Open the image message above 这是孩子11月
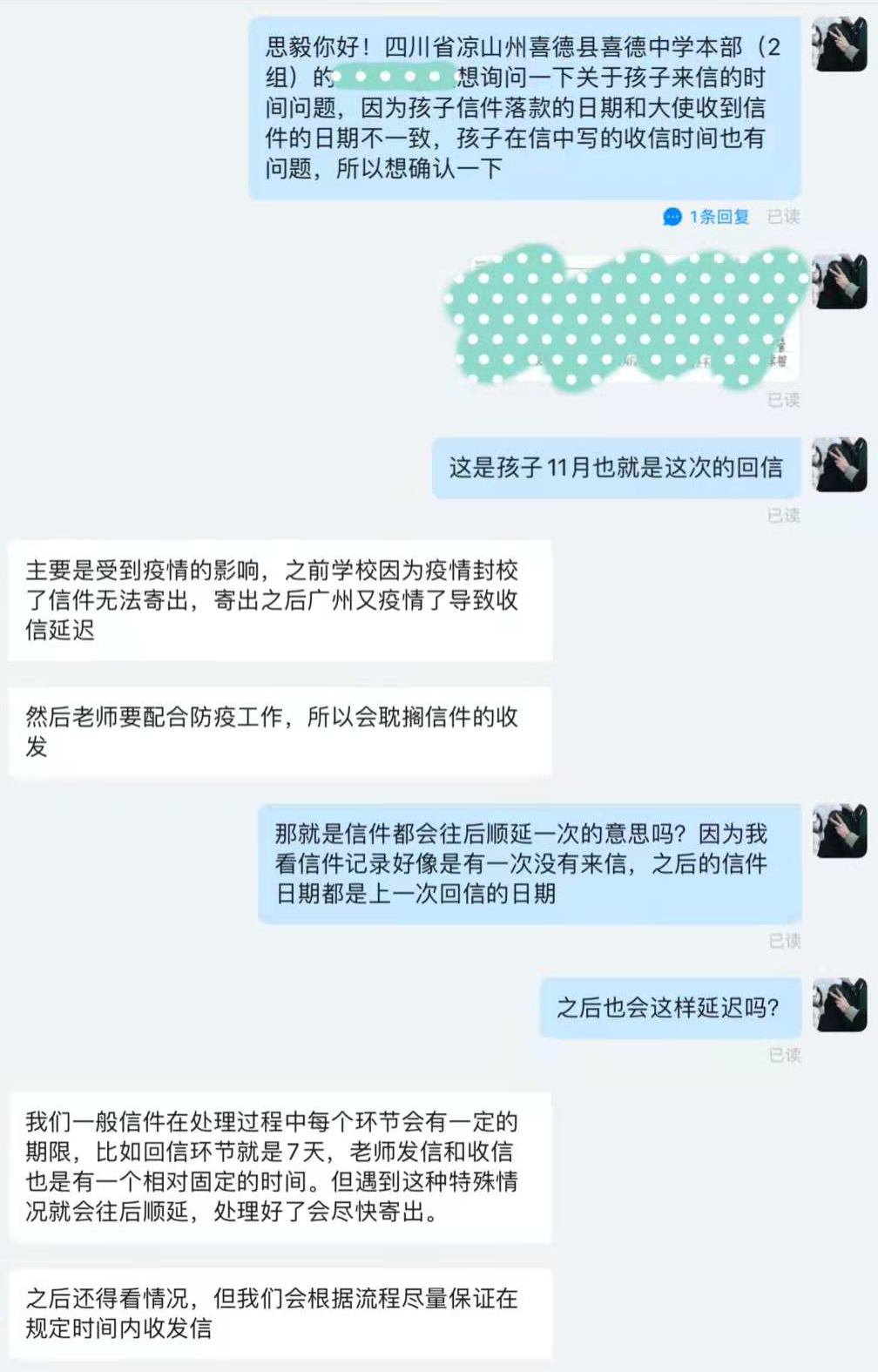This screenshot has height=1372, width=878. (x=625, y=317)
